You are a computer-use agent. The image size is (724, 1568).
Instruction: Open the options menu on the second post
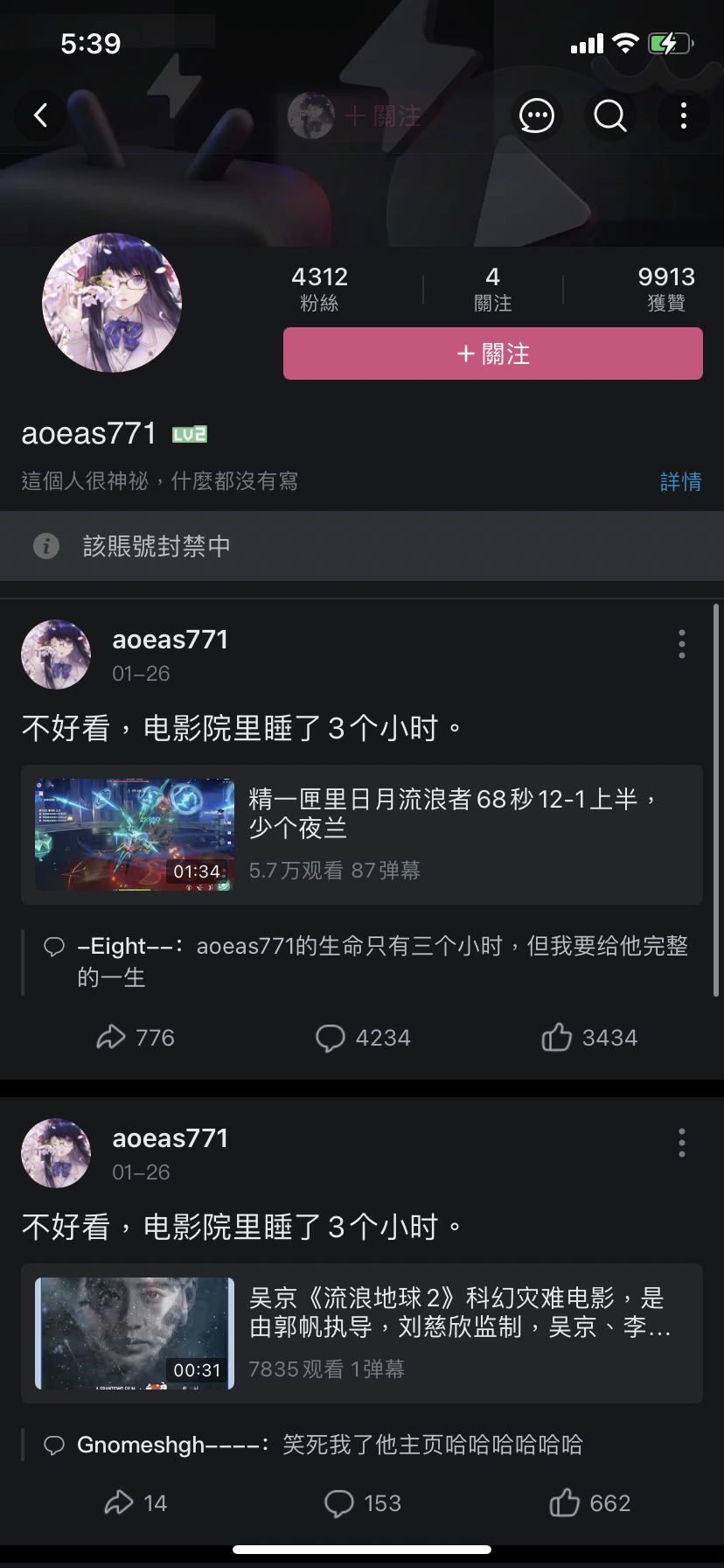click(x=681, y=1143)
